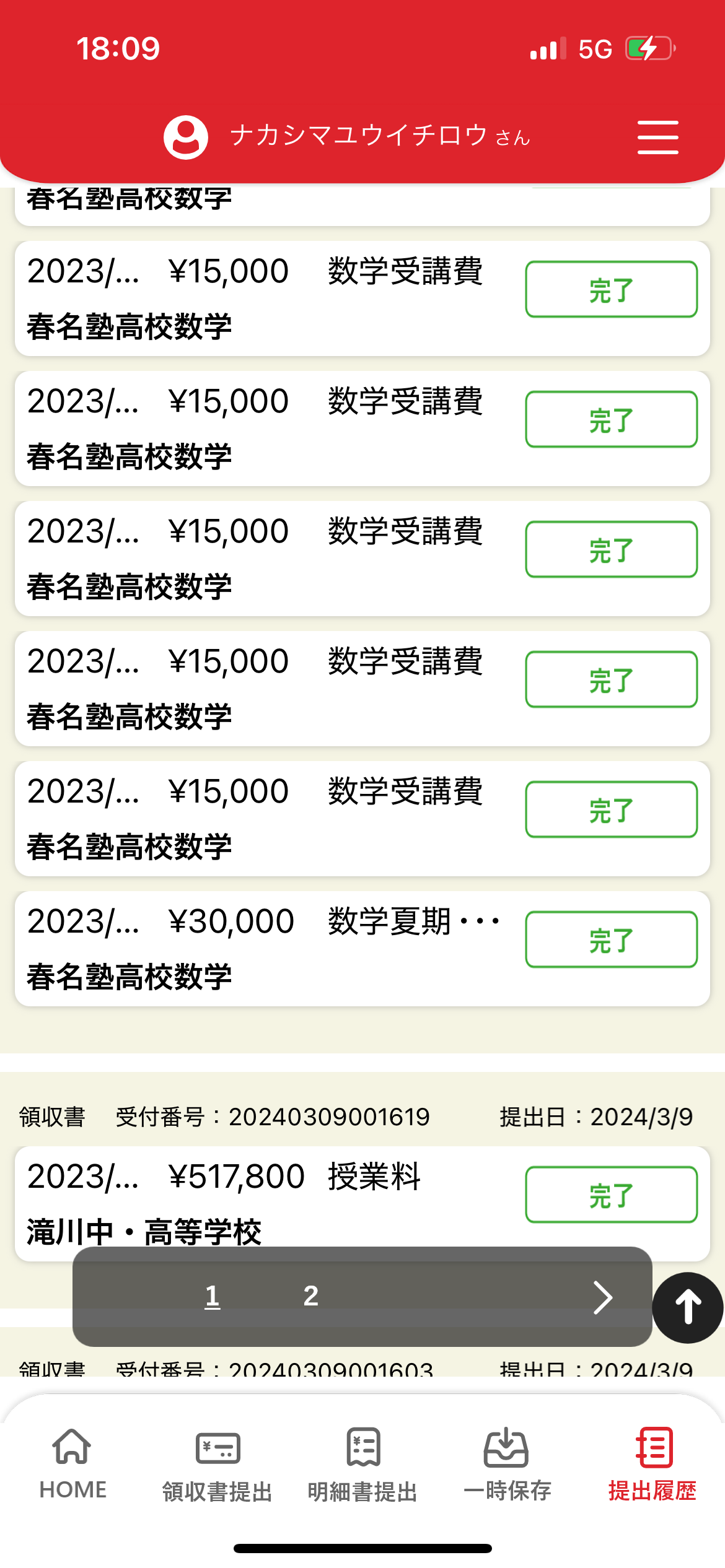This screenshot has height=1568, width=725.
Task: Select page 1 in the pagination bar
Action: pyautogui.click(x=212, y=1296)
